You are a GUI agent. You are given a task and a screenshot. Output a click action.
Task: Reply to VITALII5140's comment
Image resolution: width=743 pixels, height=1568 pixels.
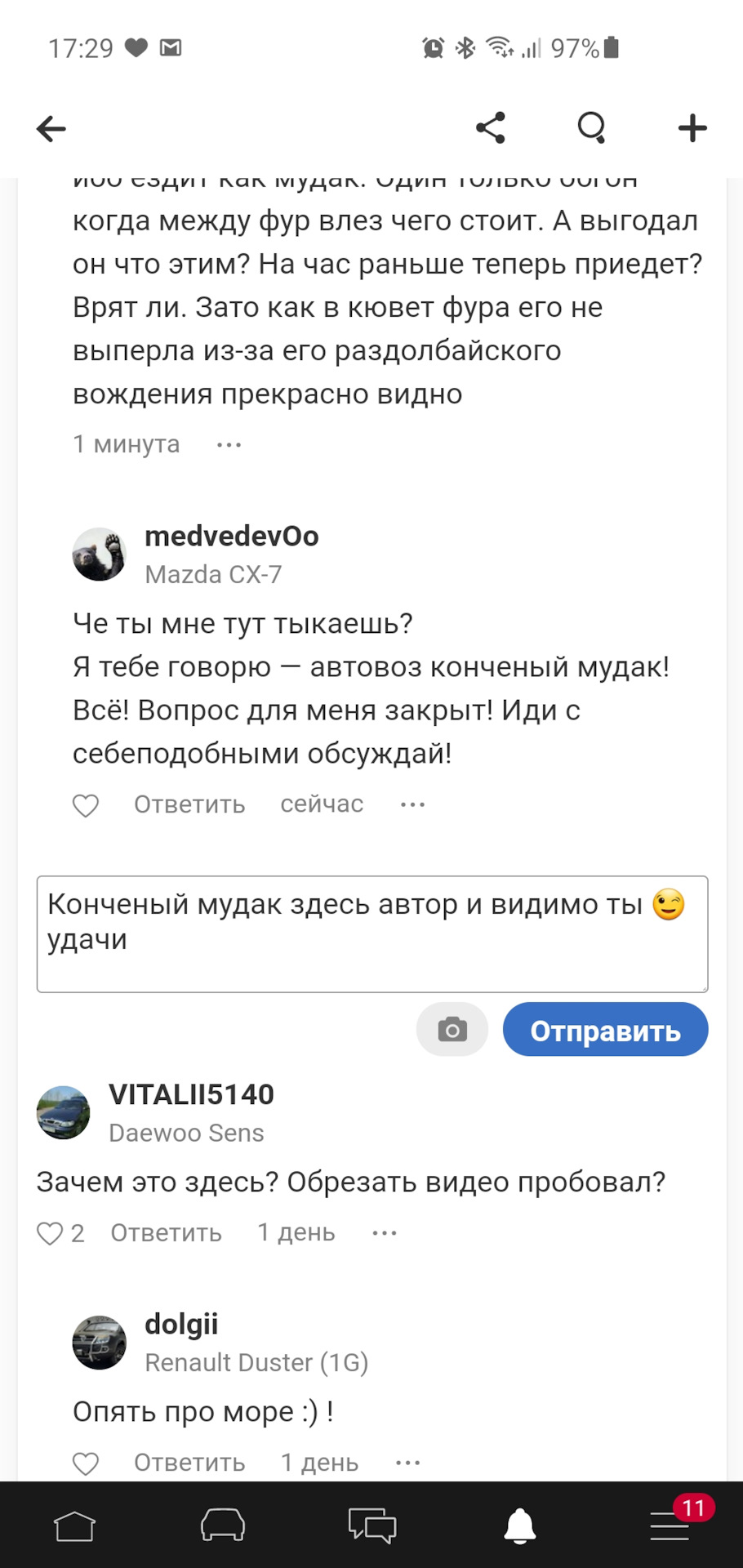coord(166,1233)
